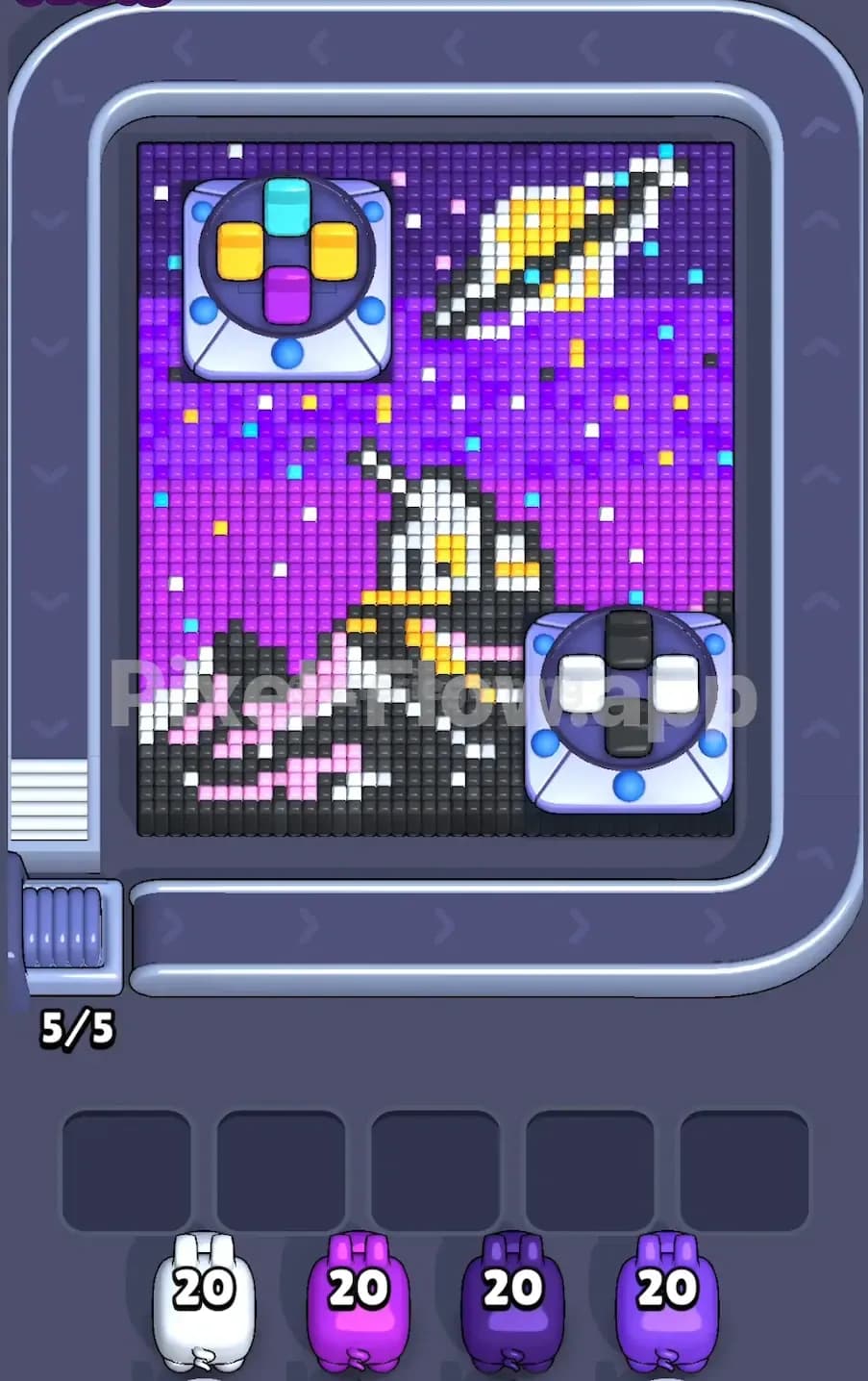Toggle the blue dot below the lower dial
This screenshot has height=1381, width=868.
(x=630, y=784)
